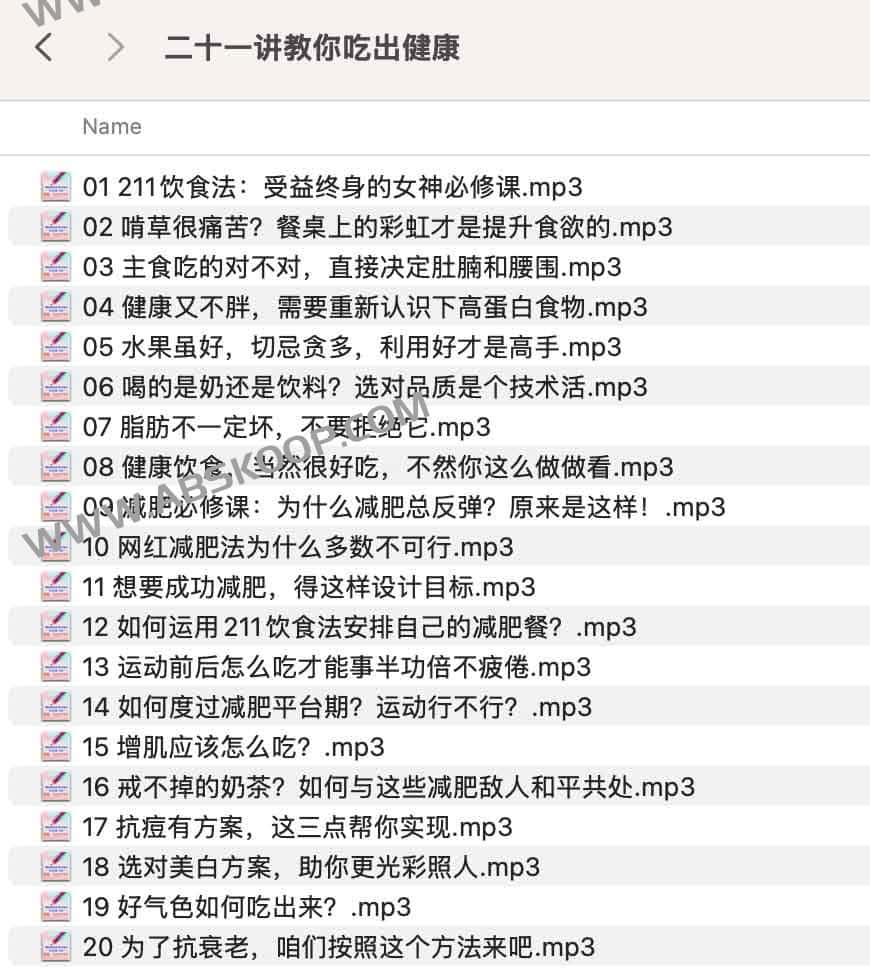Screen dimensions: 870x970
Task: Open 12 如何运用211饮食法 mp3
Action: click(359, 627)
